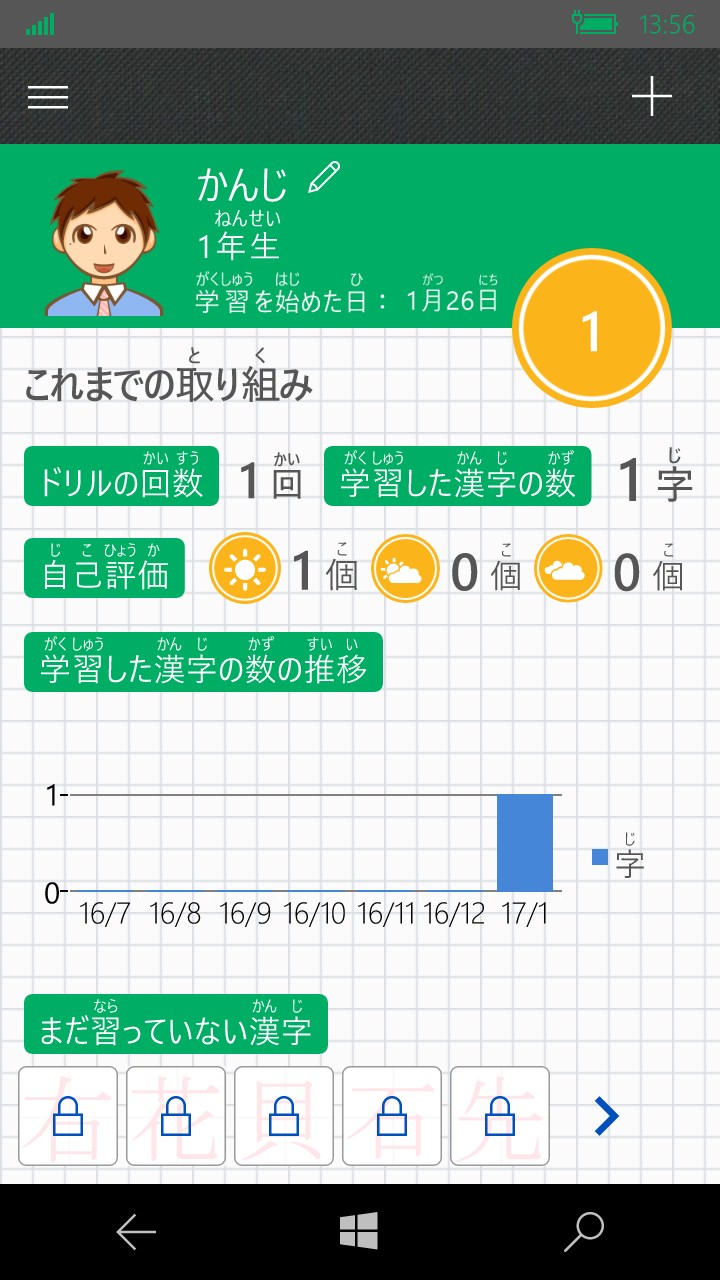Select the 学習した漢字の数 label
The width and height of the screenshot is (720, 1280).
455,478
